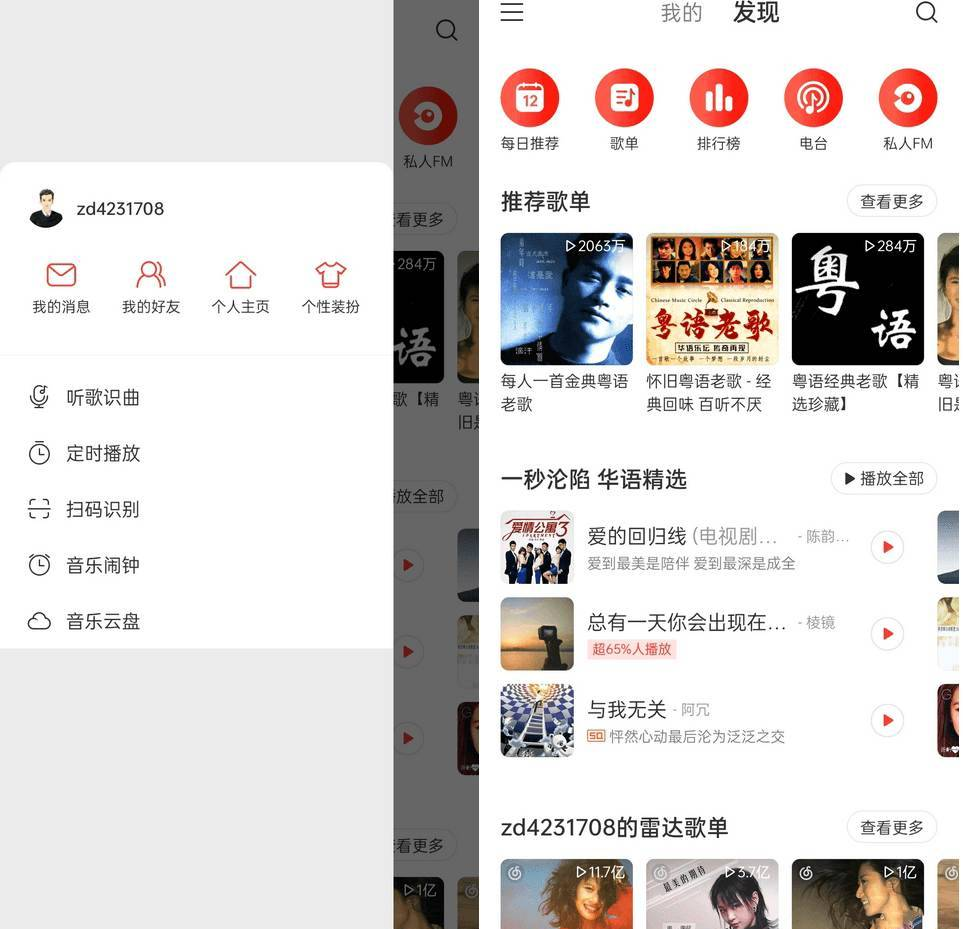Open 每日推荐 daily recommendations

point(529,111)
